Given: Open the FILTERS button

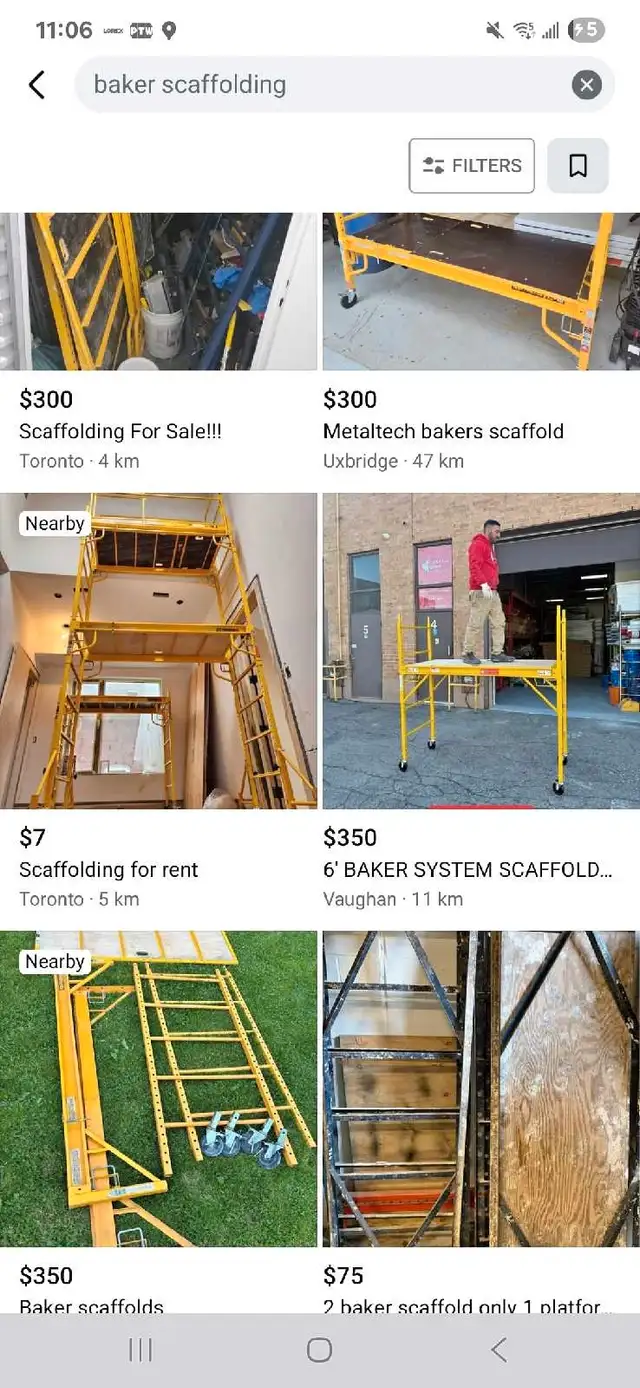Looking at the screenshot, I should (x=472, y=166).
